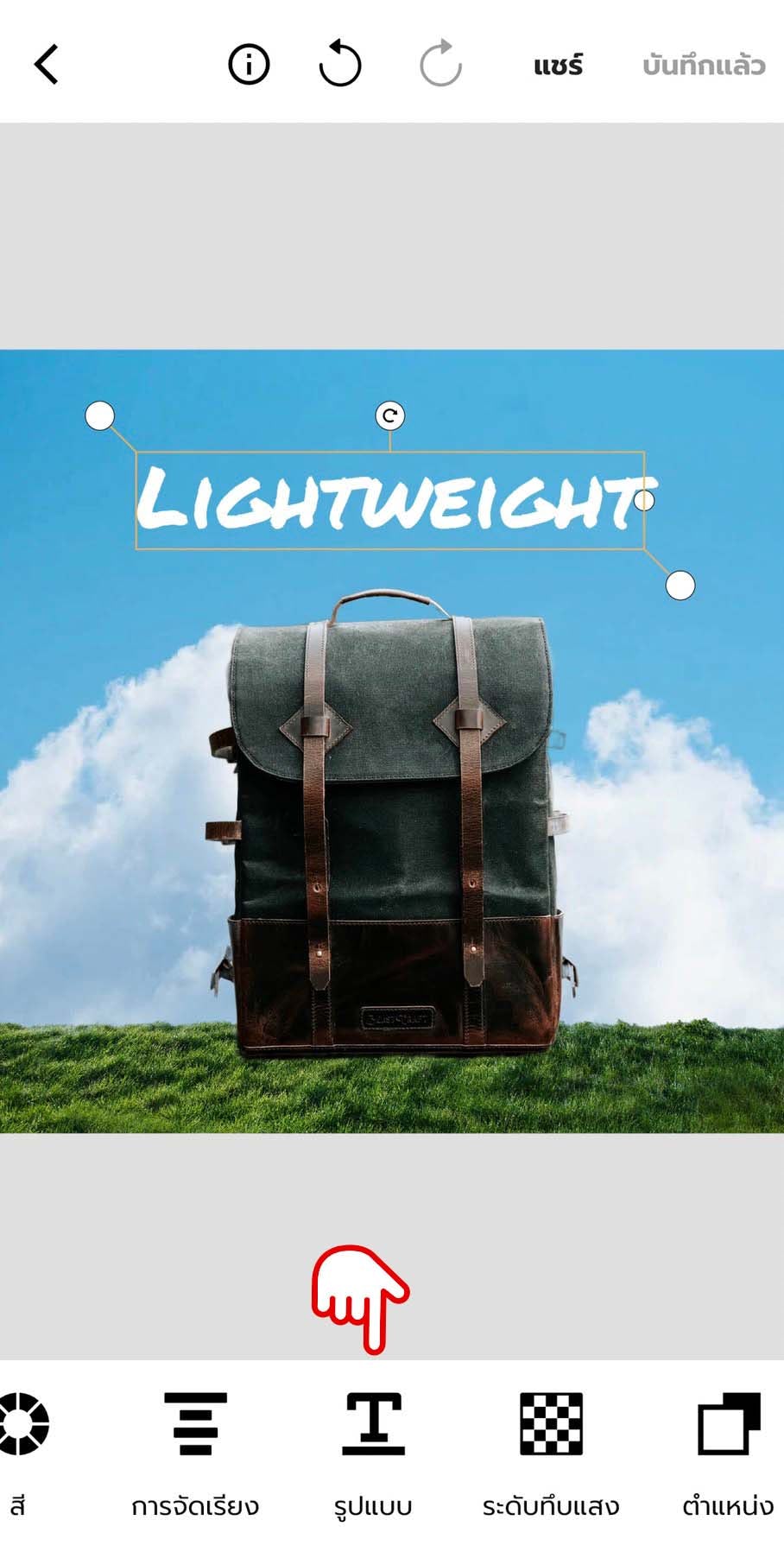Screen dimensions: 784x1558
Task: Tap the แชร์ share button
Action: [x=558, y=66]
